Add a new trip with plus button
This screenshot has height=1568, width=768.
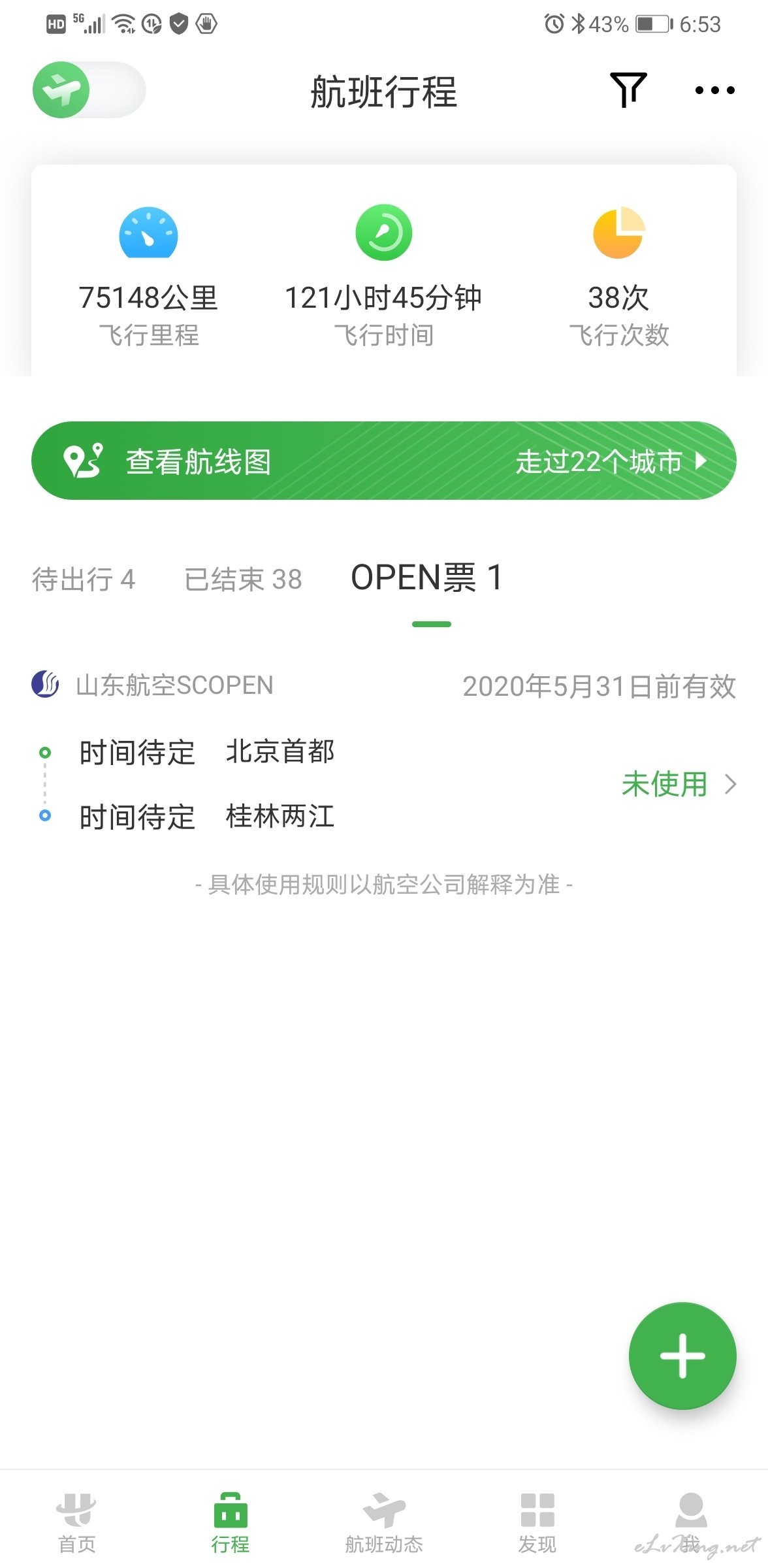682,1356
